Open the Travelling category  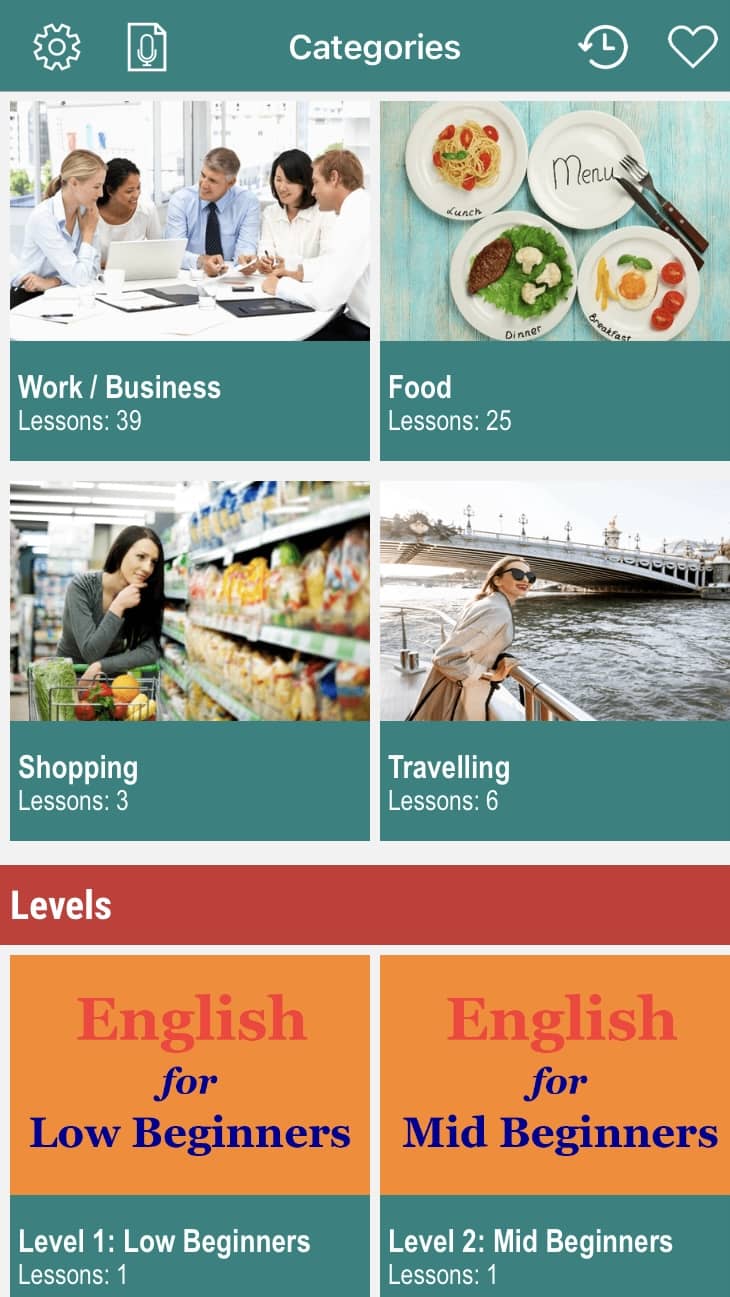(x=555, y=660)
